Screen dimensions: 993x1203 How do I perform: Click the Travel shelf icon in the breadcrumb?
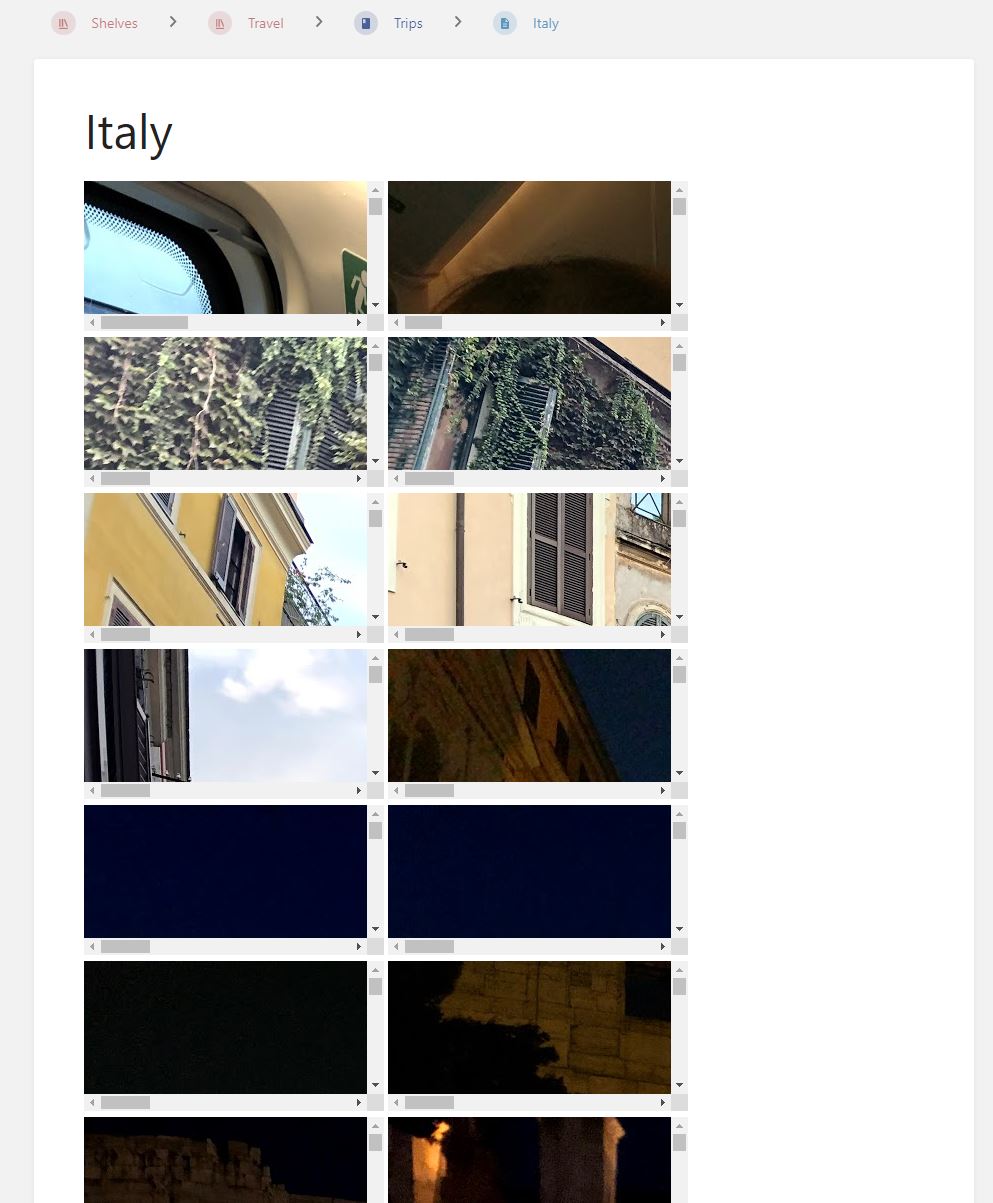click(218, 22)
